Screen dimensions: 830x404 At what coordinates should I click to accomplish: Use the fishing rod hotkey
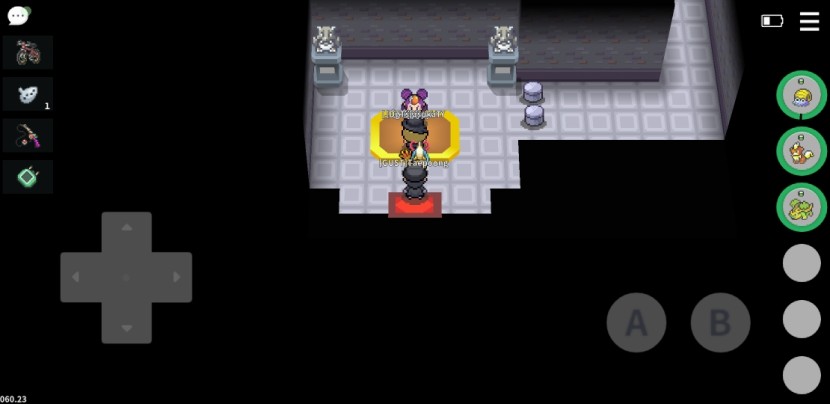tap(28, 135)
